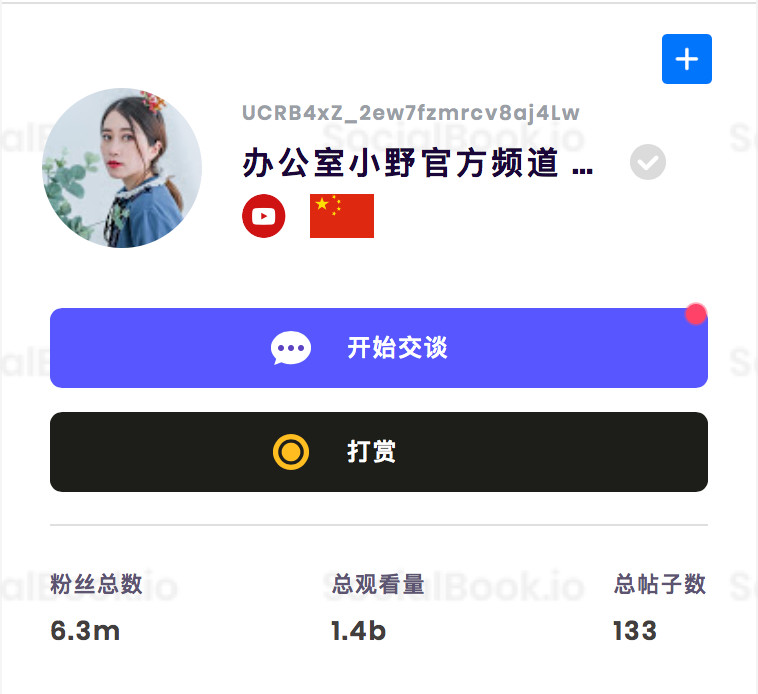This screenshot has width=758, height=694.
Task: Open the YouTube channel icon
Action: pyautogui.click(x=264, y=216)
